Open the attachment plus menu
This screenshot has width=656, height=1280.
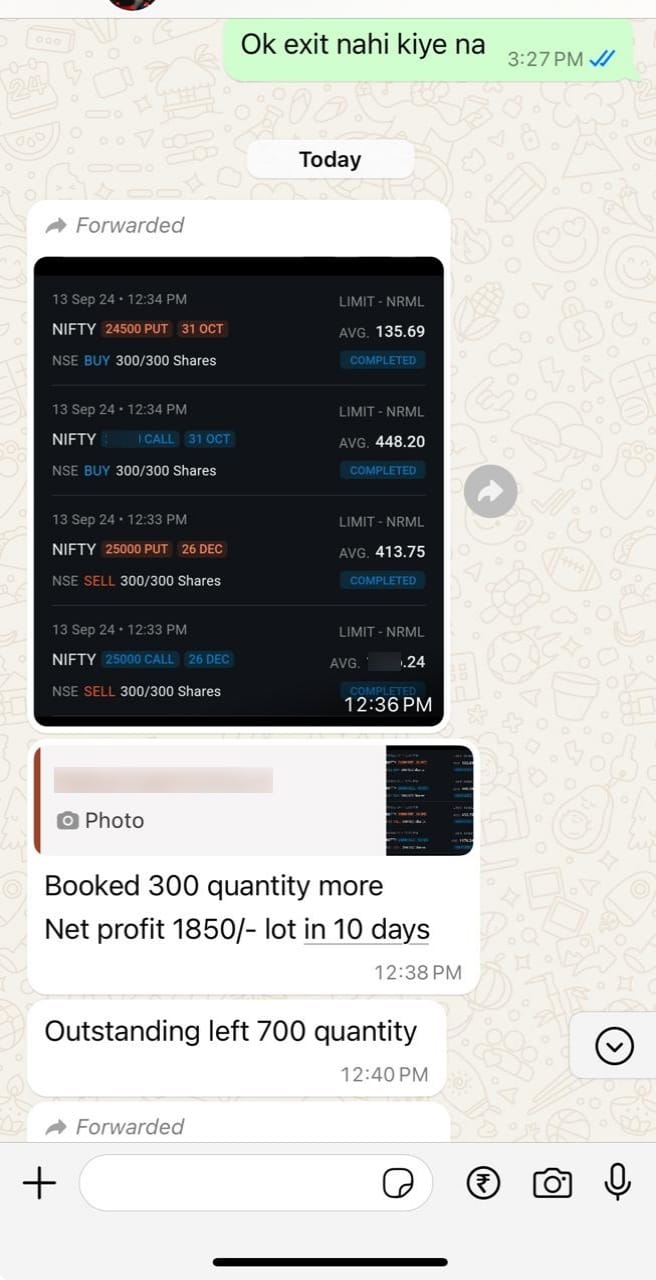click(39, 1184)
